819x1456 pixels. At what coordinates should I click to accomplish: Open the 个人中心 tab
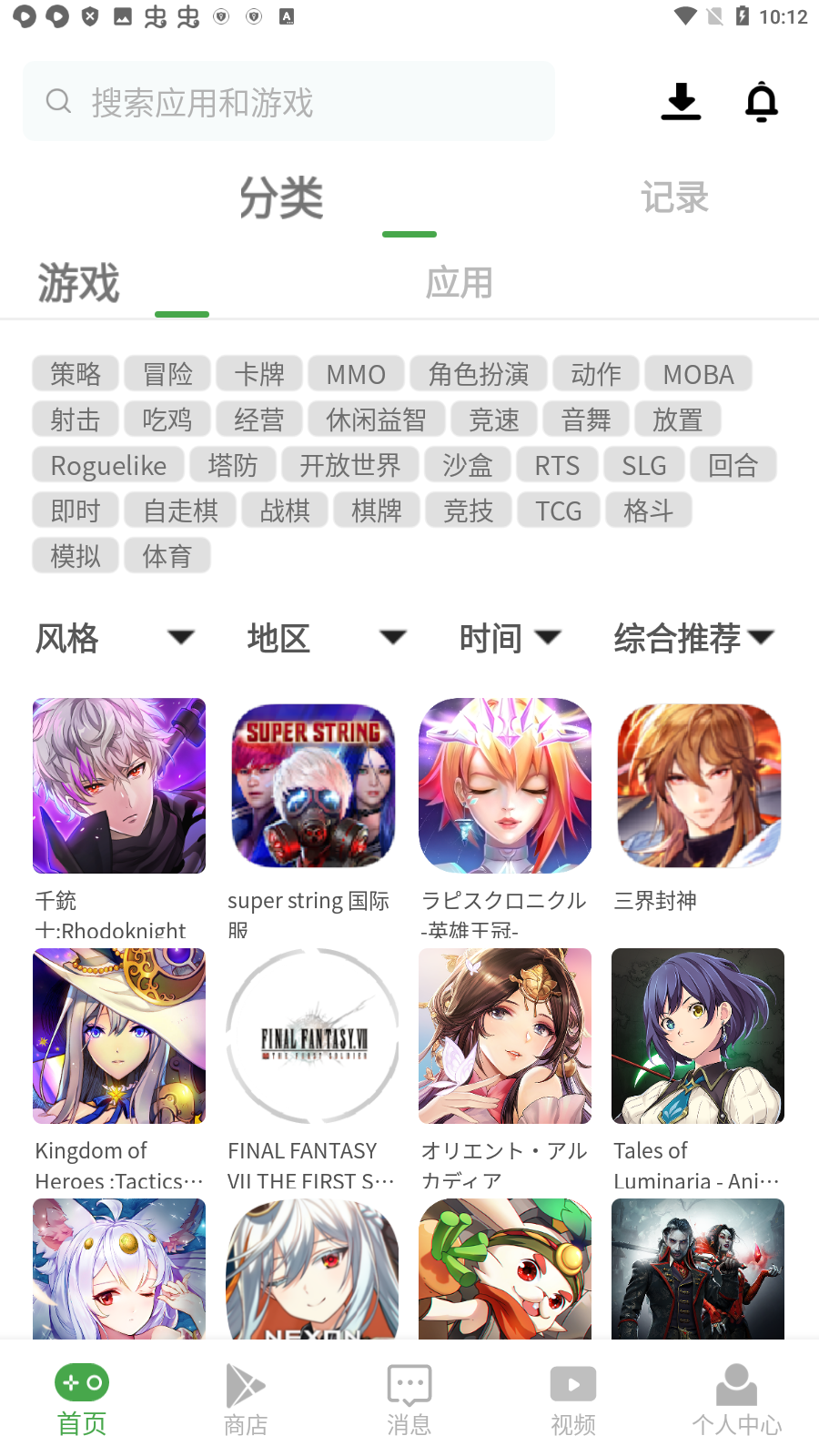tap(737, 1400)
